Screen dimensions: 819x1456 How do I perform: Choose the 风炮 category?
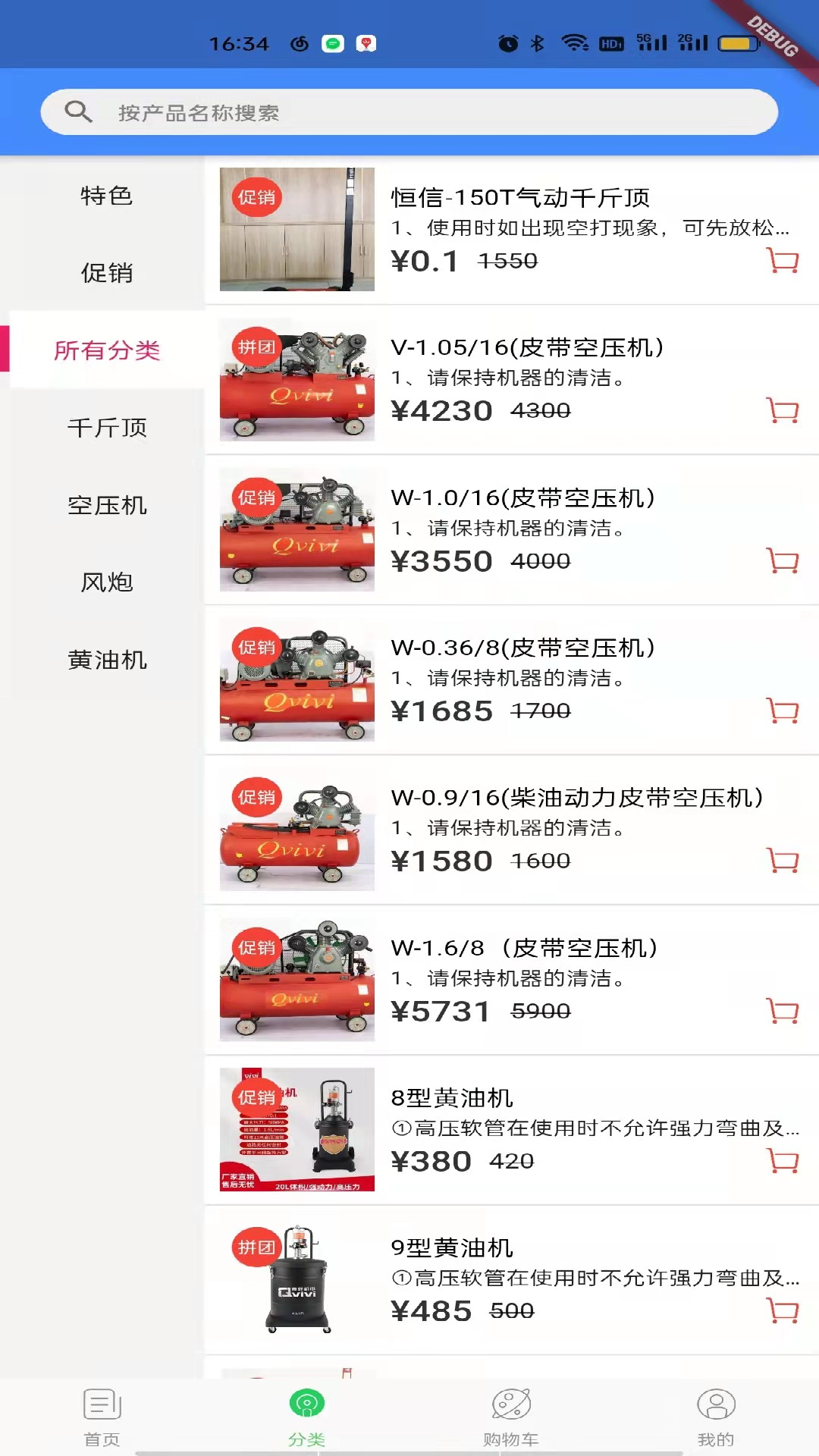coord(107,582)
